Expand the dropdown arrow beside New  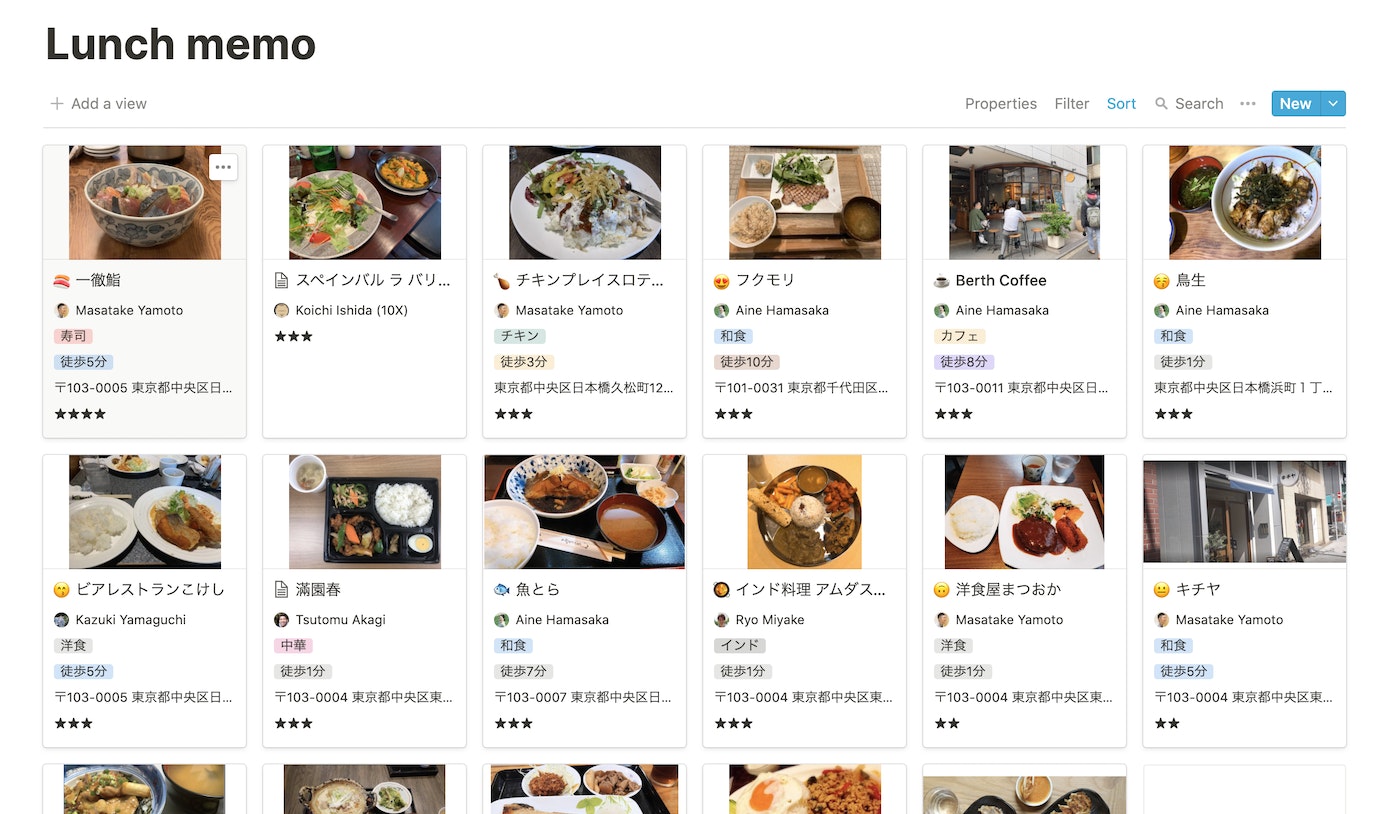[x=1333, y=104]
